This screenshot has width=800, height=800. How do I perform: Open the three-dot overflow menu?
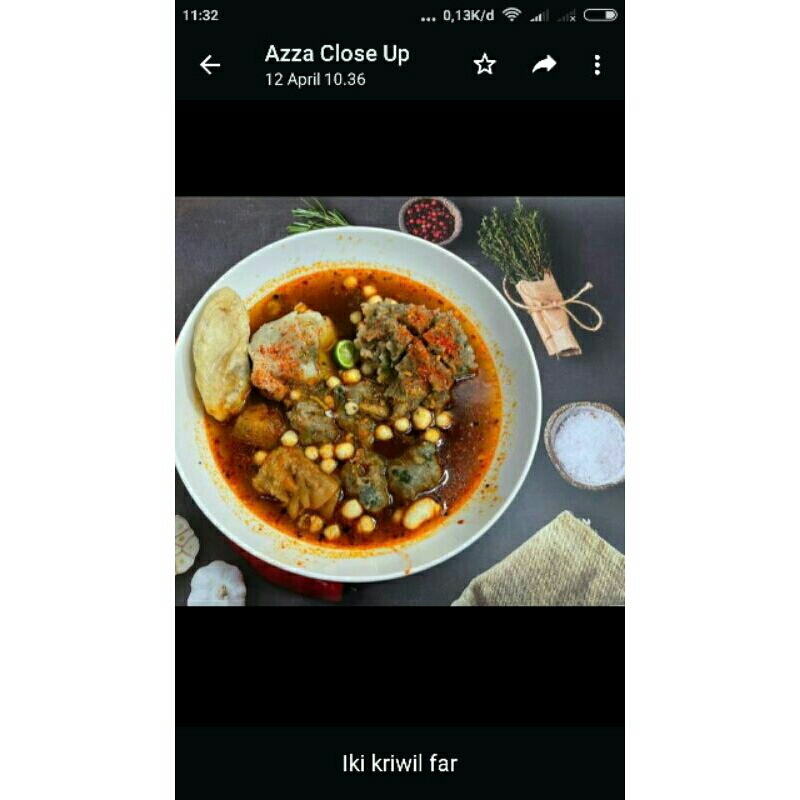click(x=597, y=65)
